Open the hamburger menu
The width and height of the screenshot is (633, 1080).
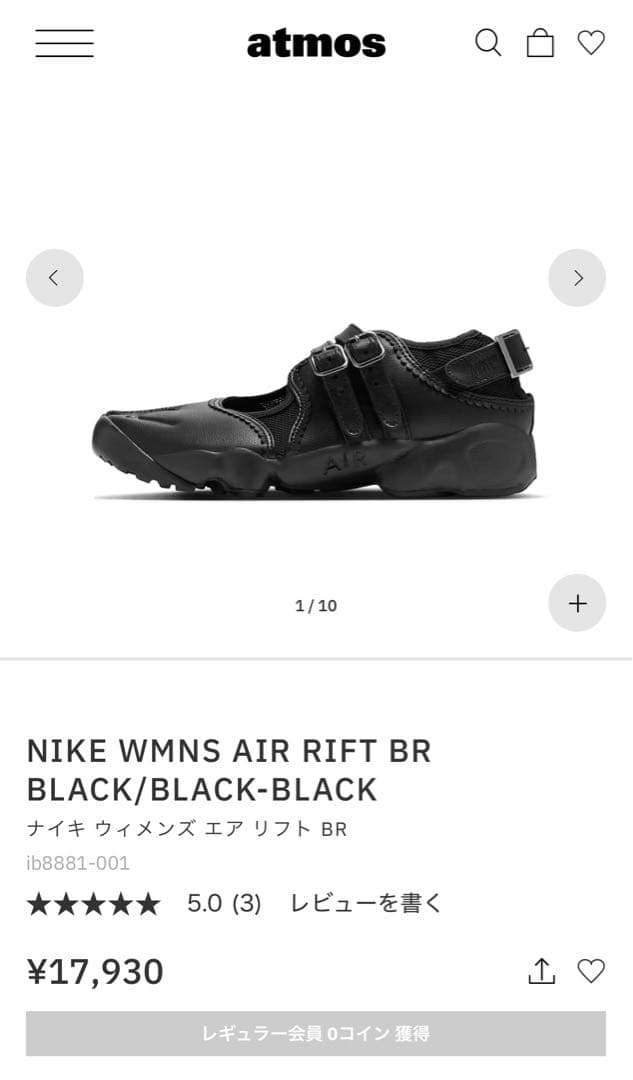pyautogui.click(x=64, y=43)
